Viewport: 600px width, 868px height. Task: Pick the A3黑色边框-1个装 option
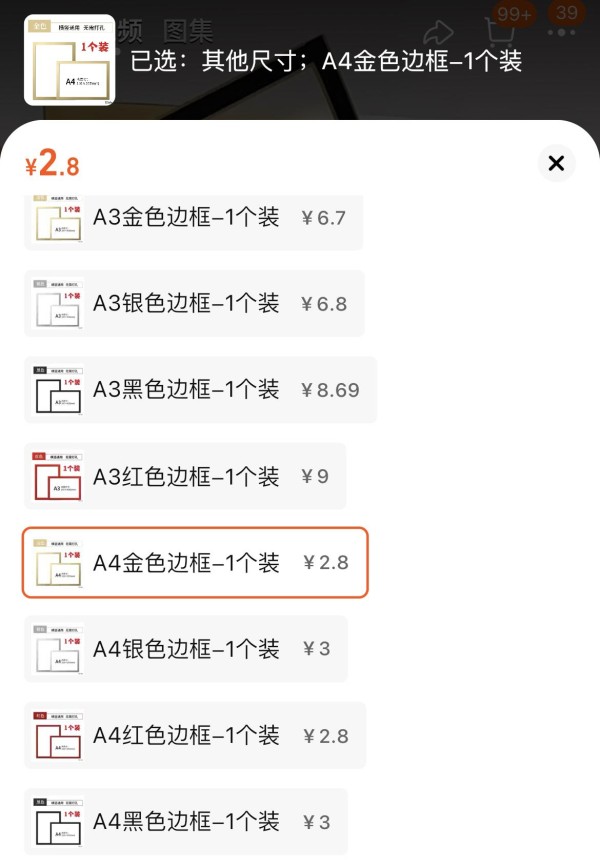[x=200, y=390]
